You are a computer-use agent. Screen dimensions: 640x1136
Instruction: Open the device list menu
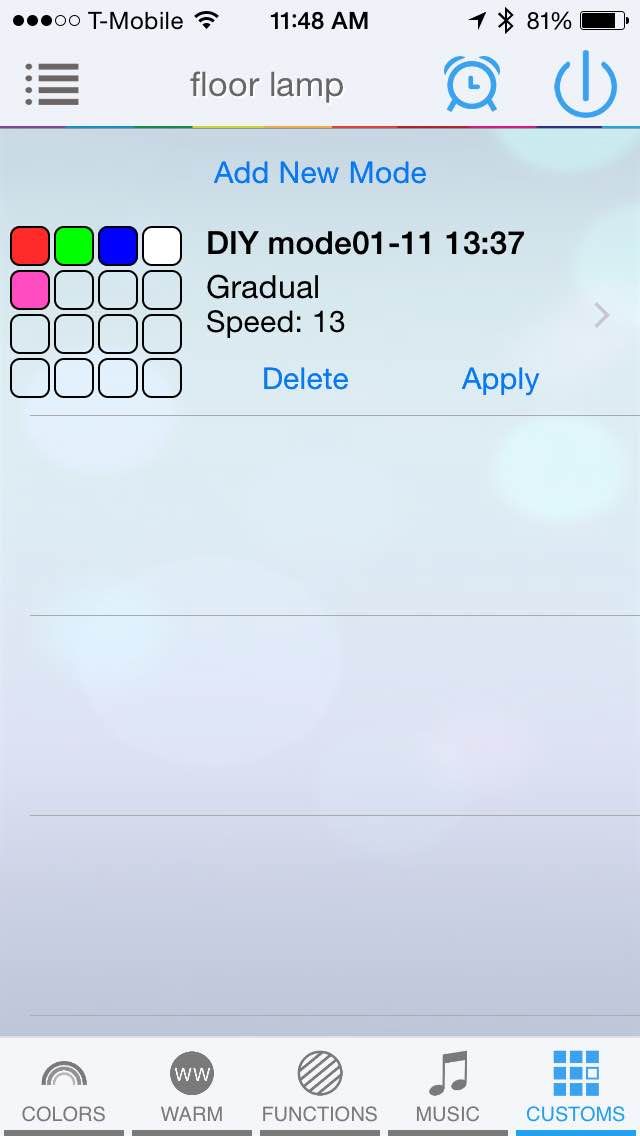tap(52, 85)
